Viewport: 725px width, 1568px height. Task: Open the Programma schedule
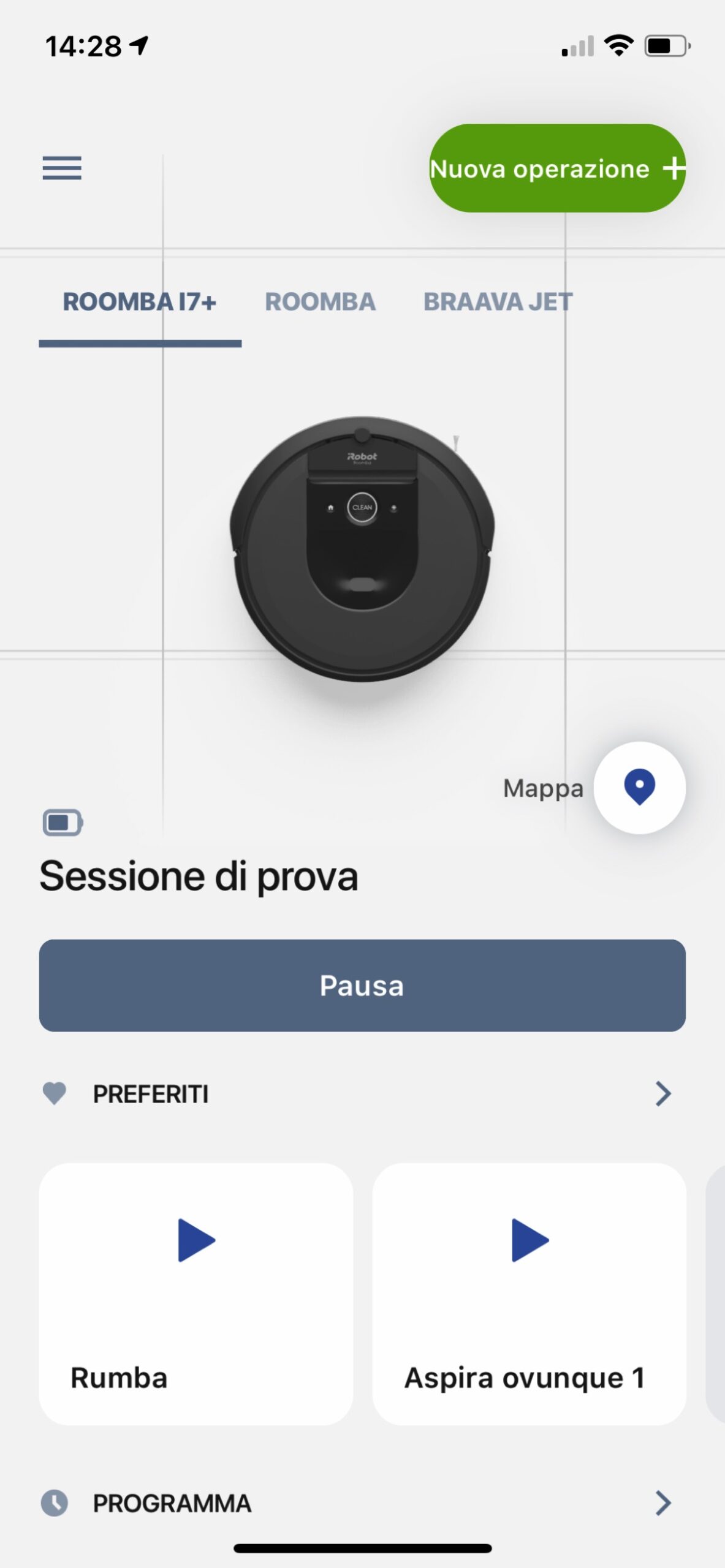point(663,1503)
